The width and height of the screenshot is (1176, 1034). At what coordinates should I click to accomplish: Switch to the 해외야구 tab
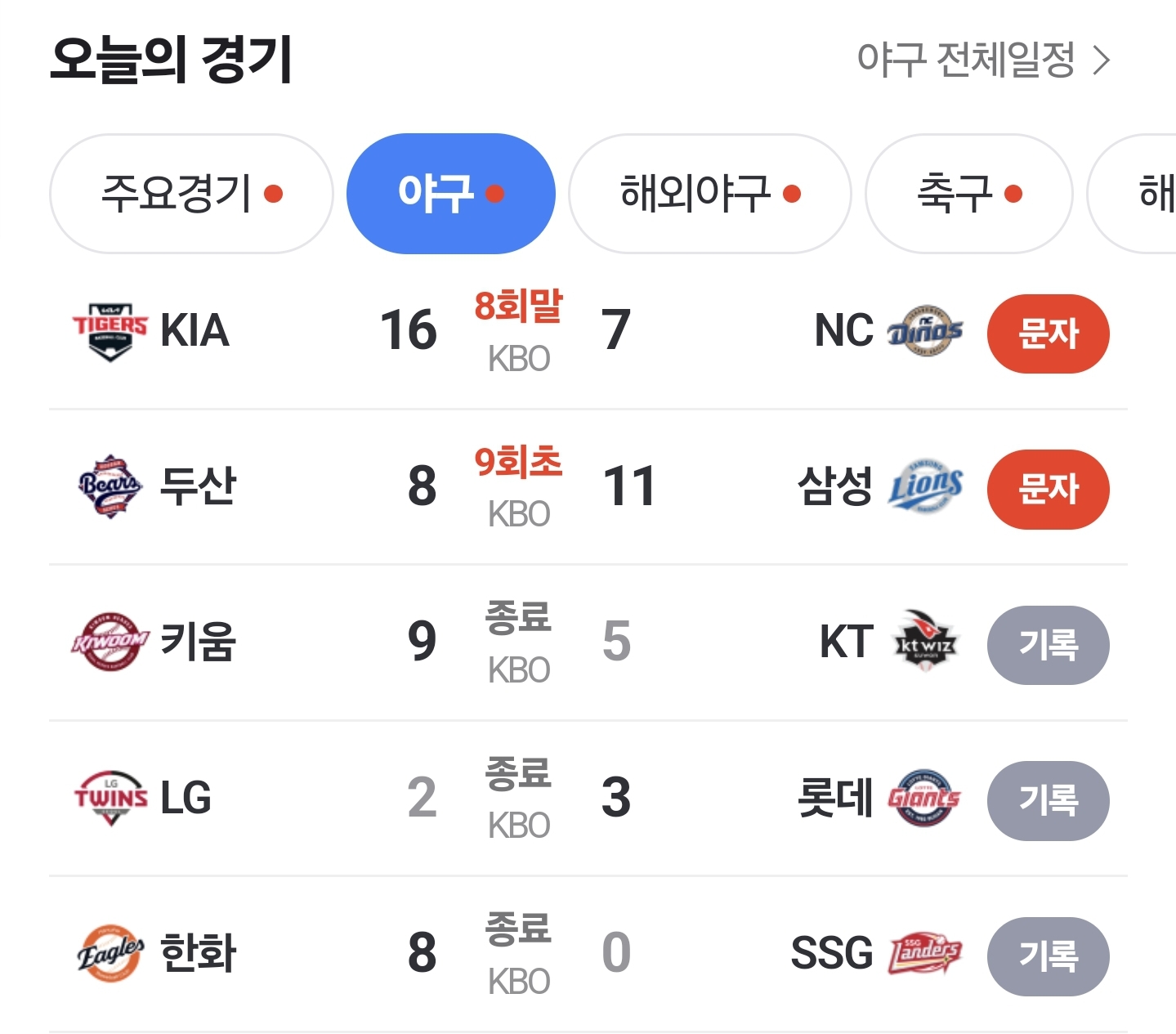[709, 194]
